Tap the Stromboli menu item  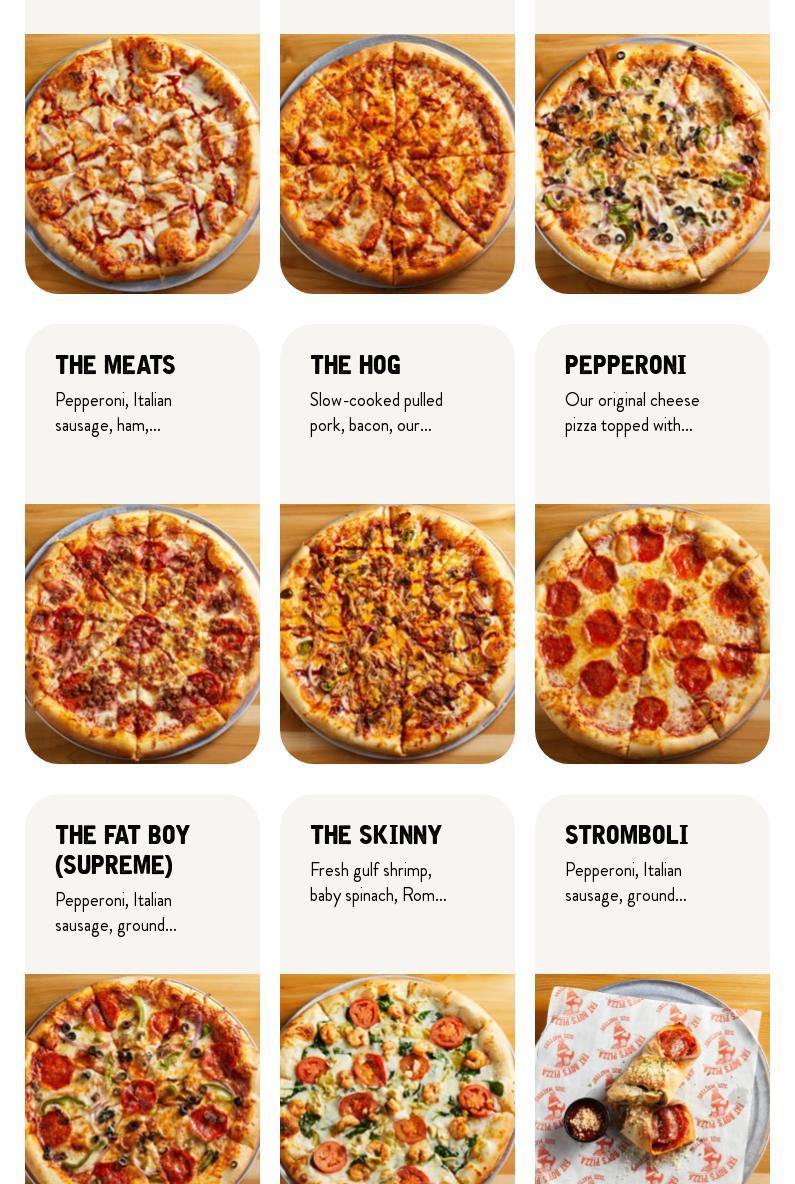(652, 990)
